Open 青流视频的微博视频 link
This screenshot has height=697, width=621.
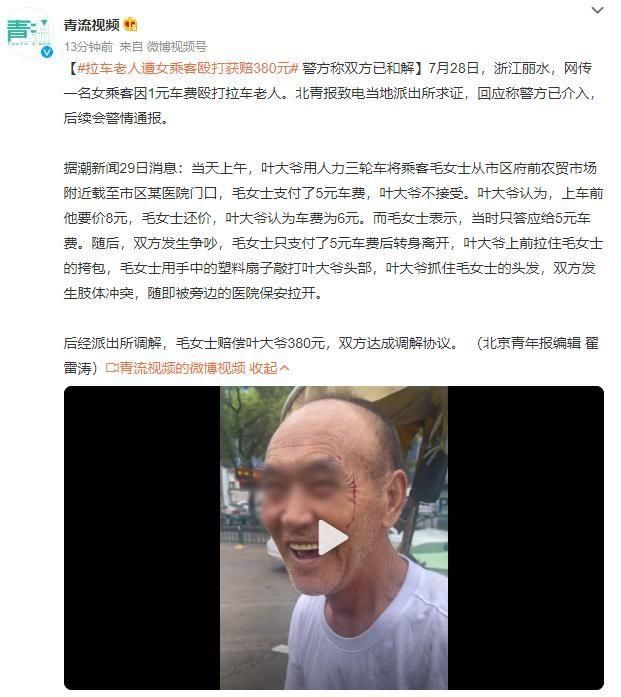click(181, 367)
